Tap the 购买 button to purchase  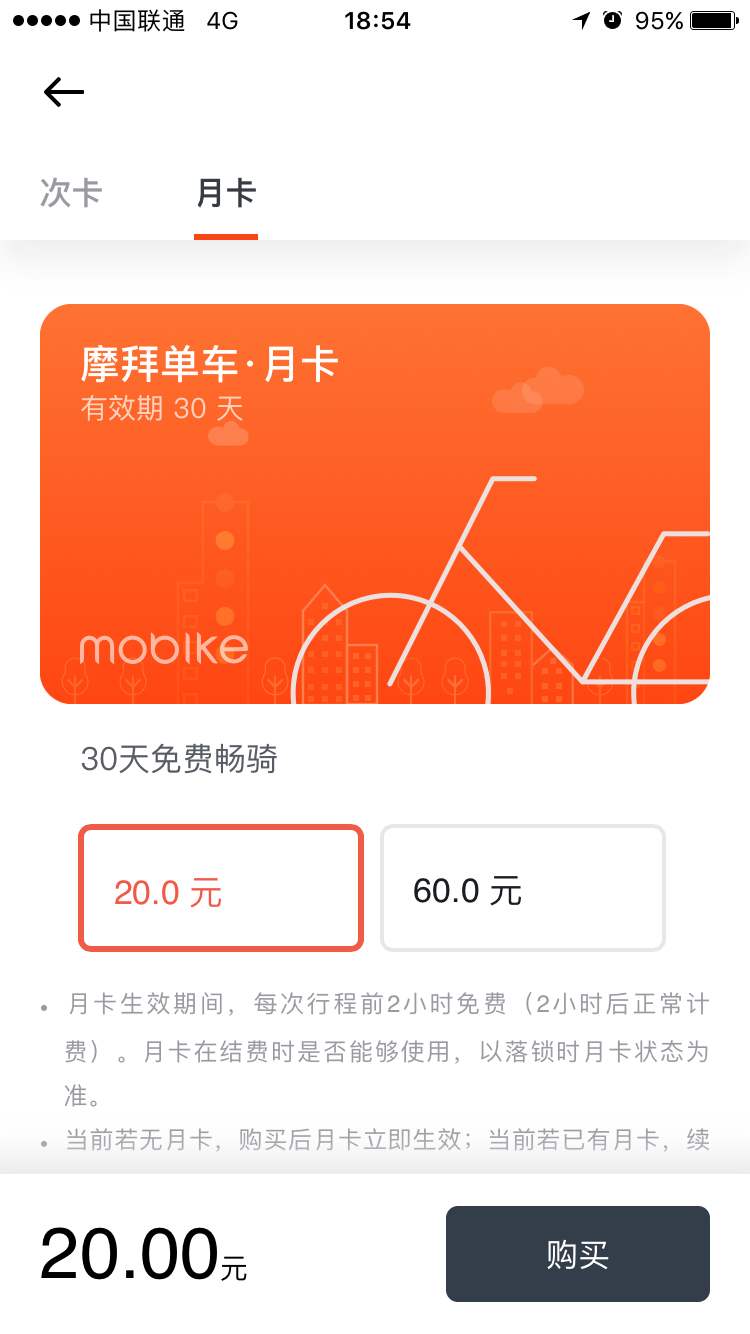point(578,1254)
